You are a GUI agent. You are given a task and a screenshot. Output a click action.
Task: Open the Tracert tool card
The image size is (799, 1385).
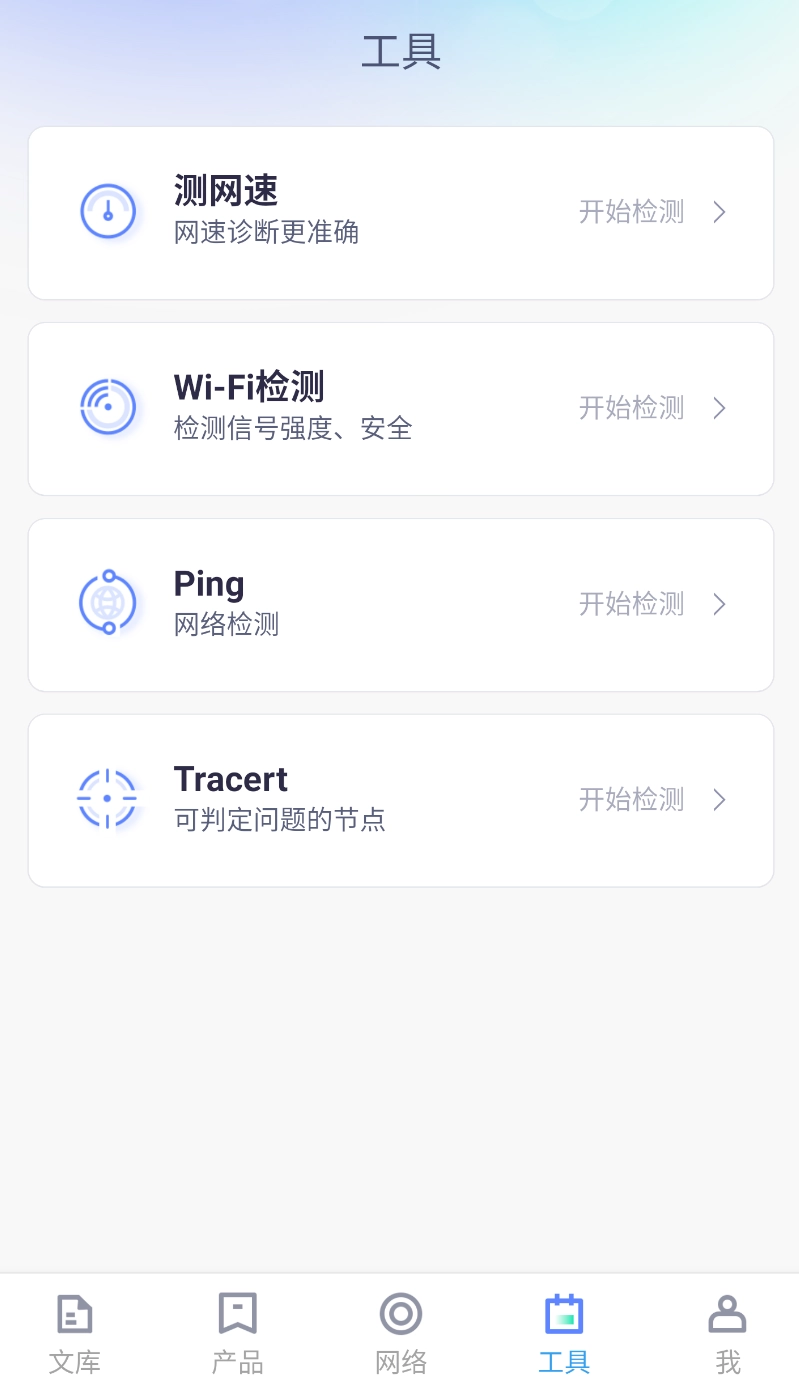tap(400, 801)
